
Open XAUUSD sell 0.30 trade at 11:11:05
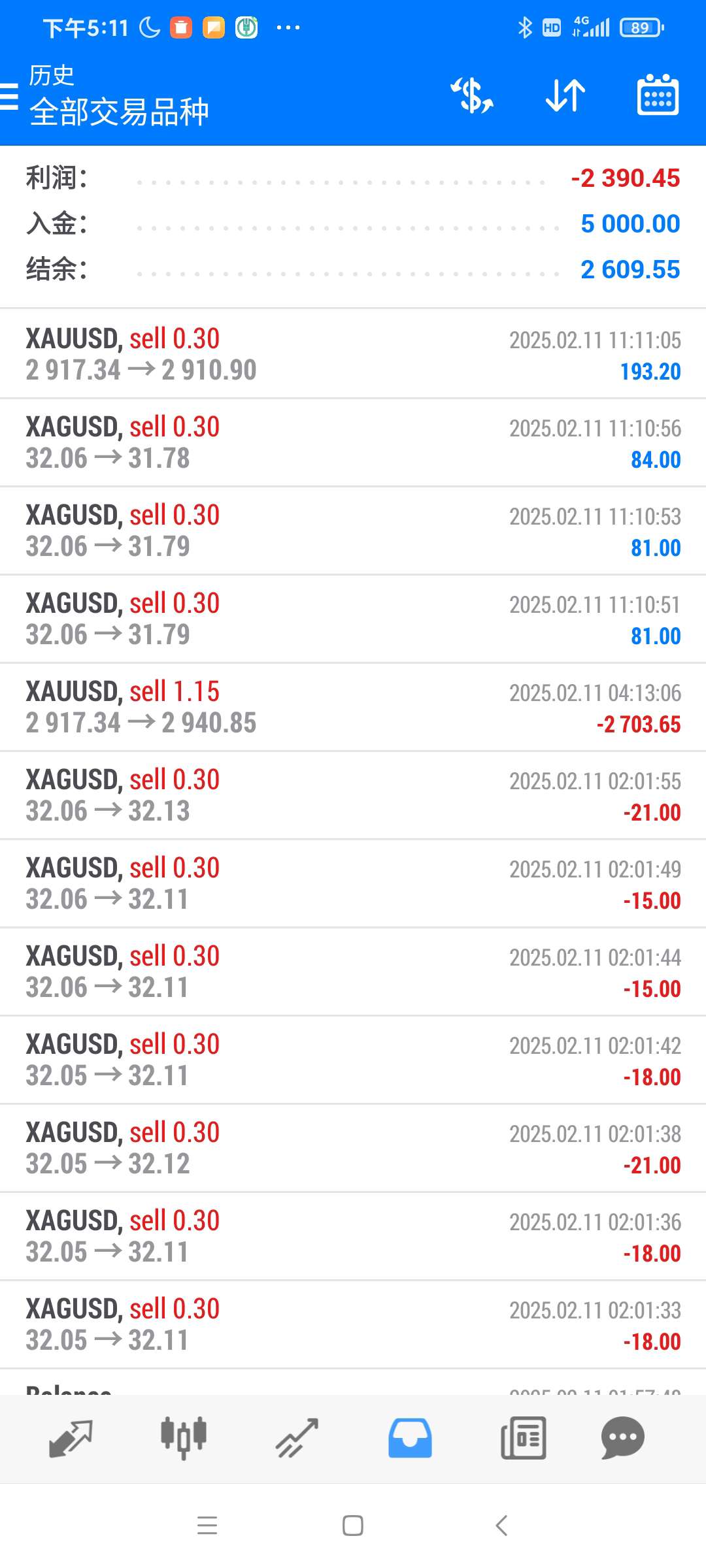353,354
